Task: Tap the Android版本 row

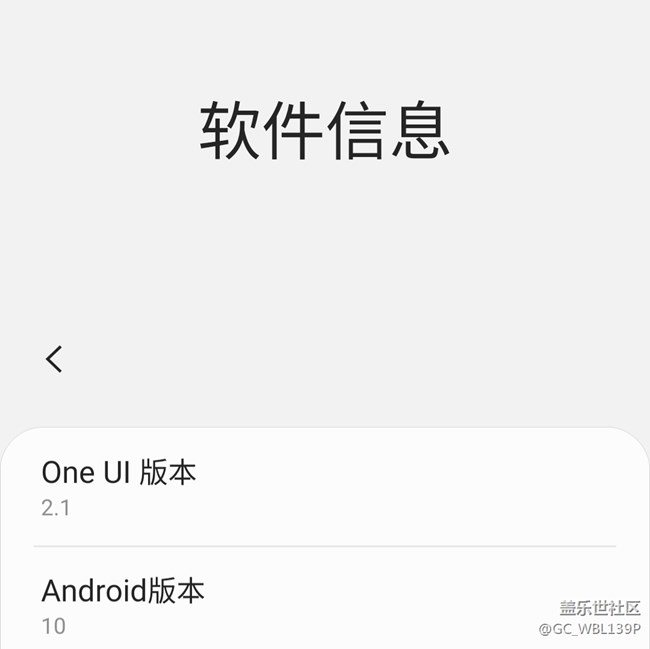Action: pos(324,605)
